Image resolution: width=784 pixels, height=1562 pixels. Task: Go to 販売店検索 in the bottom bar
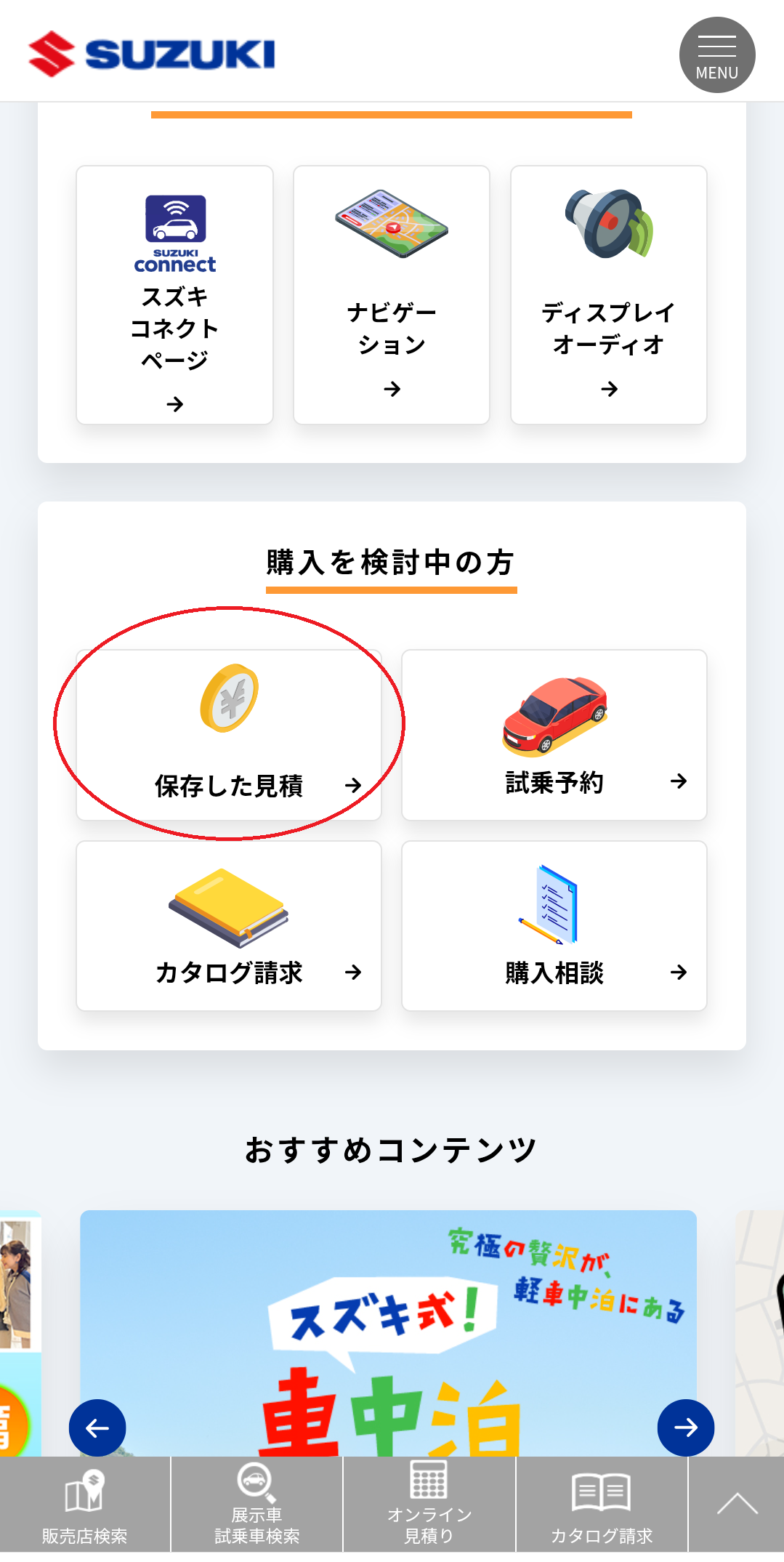click(85, 1505)
